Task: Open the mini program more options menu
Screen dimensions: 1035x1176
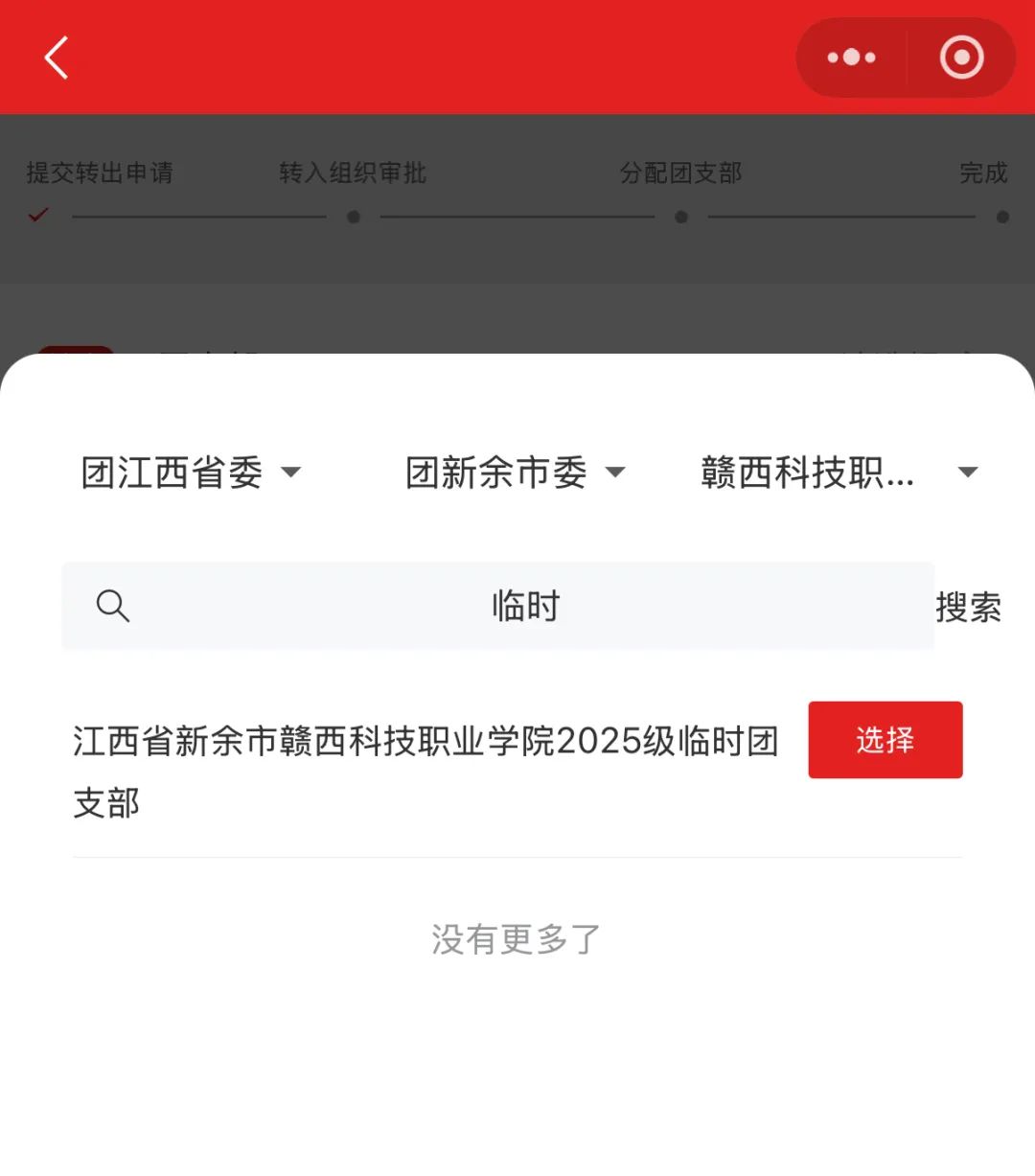Action: tap(851, 58)
